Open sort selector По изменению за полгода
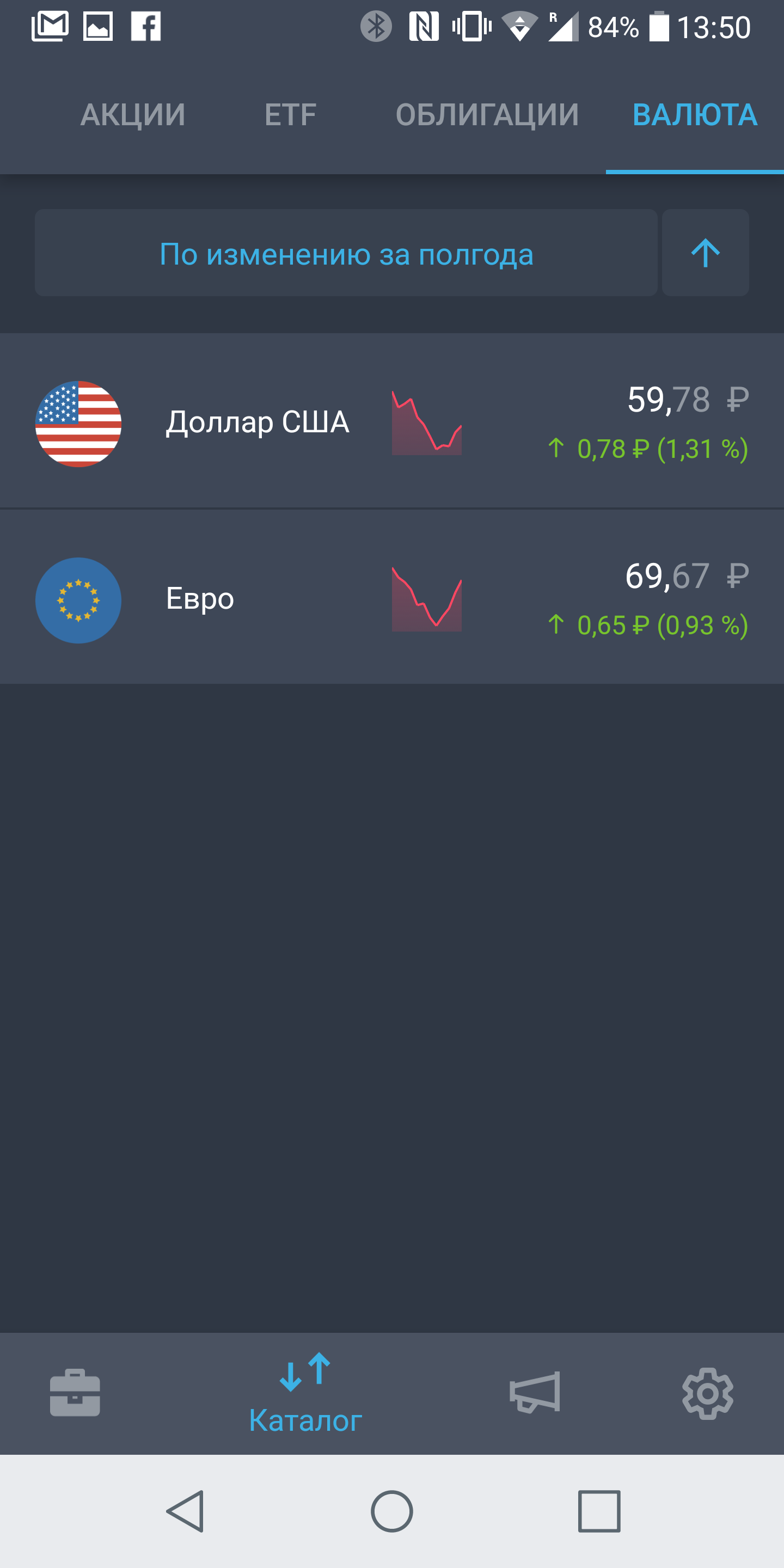The width and height of the screenshot is (784, 1568). click(346, 253)
